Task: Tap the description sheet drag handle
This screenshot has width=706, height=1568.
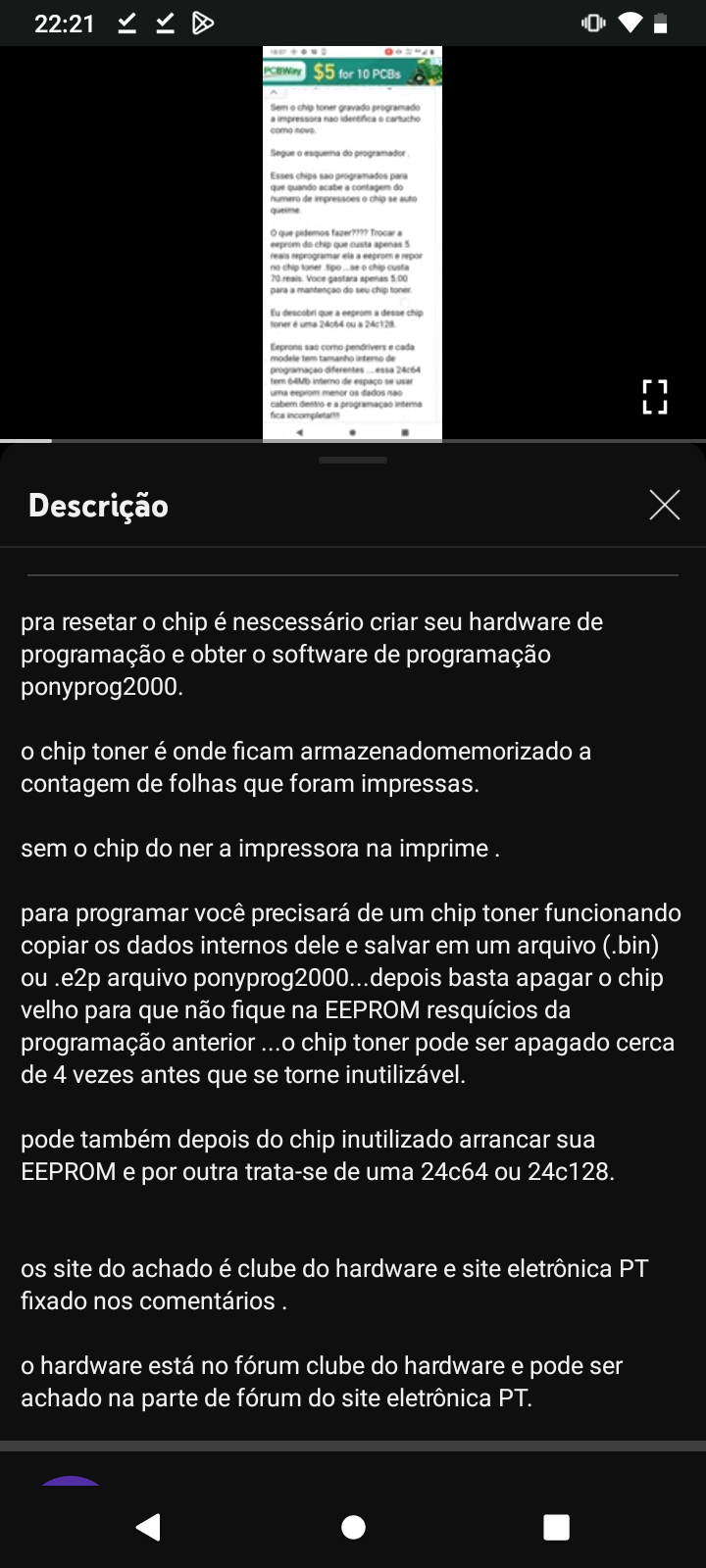Action: (x=353, y=460)
